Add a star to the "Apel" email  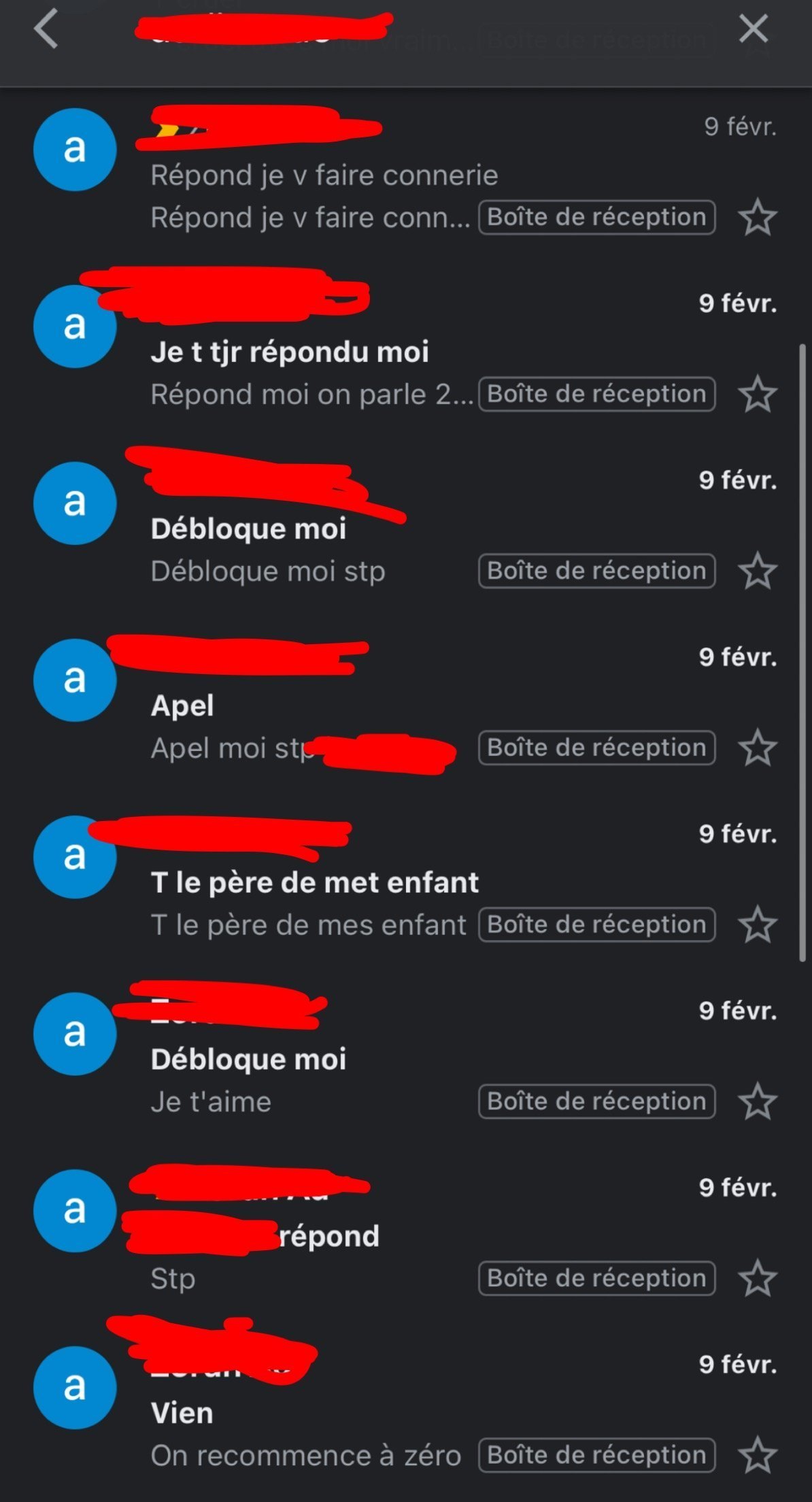coord(758,748)
